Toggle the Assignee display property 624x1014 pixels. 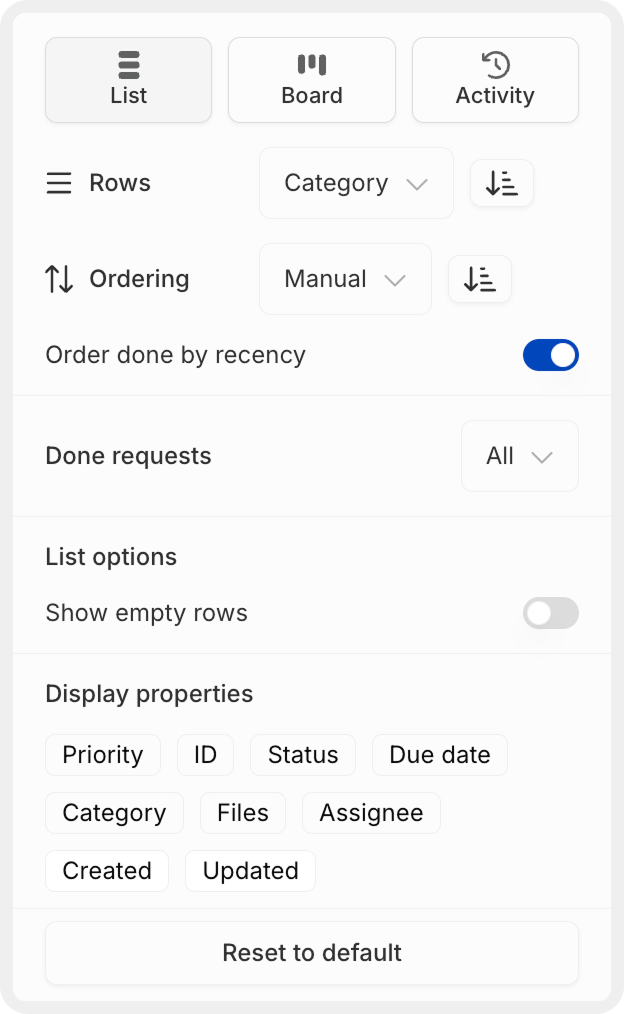pyautogui.click(x=371, y=813)
